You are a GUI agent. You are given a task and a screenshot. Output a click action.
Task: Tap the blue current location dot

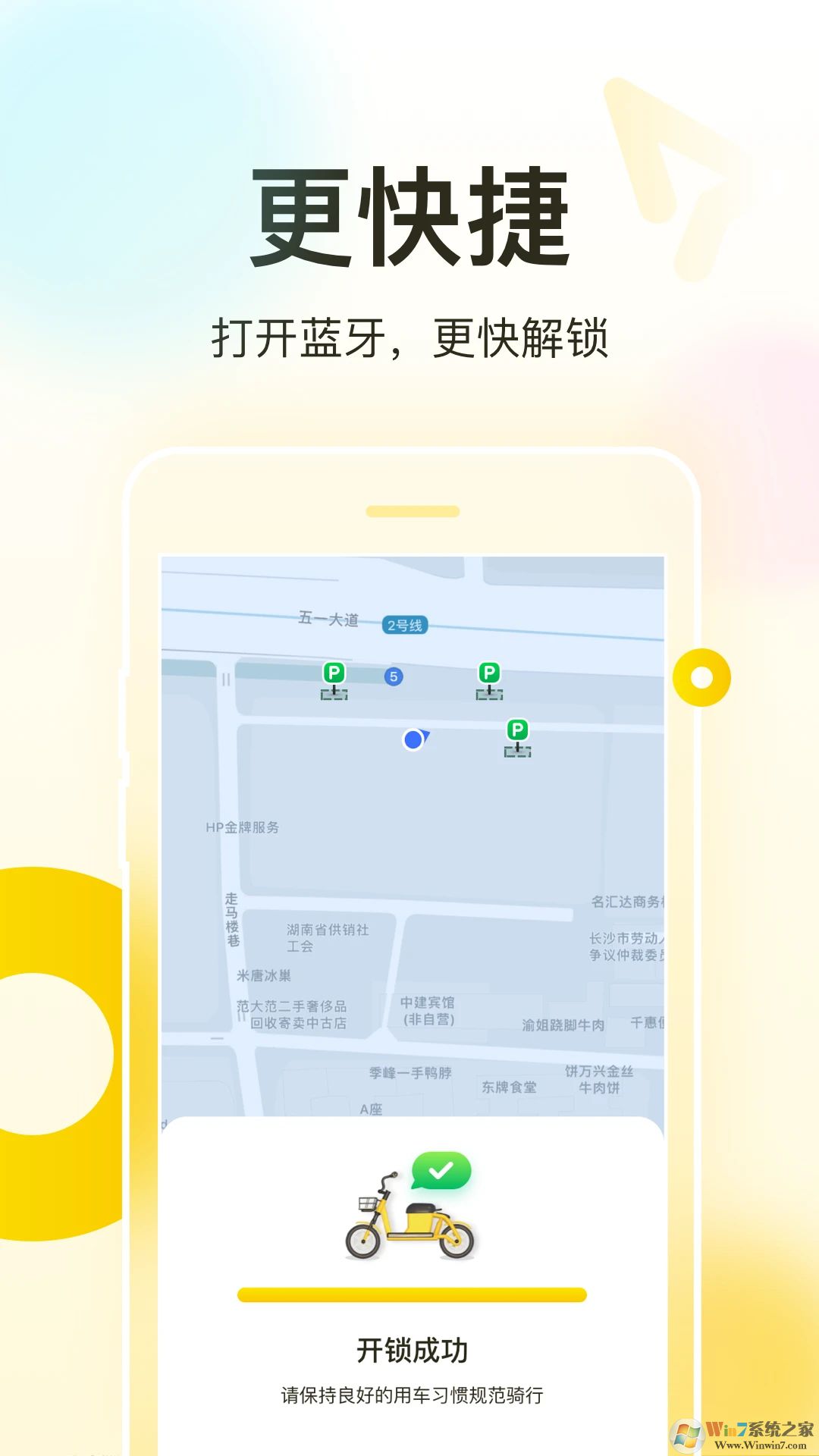(412, 739)
